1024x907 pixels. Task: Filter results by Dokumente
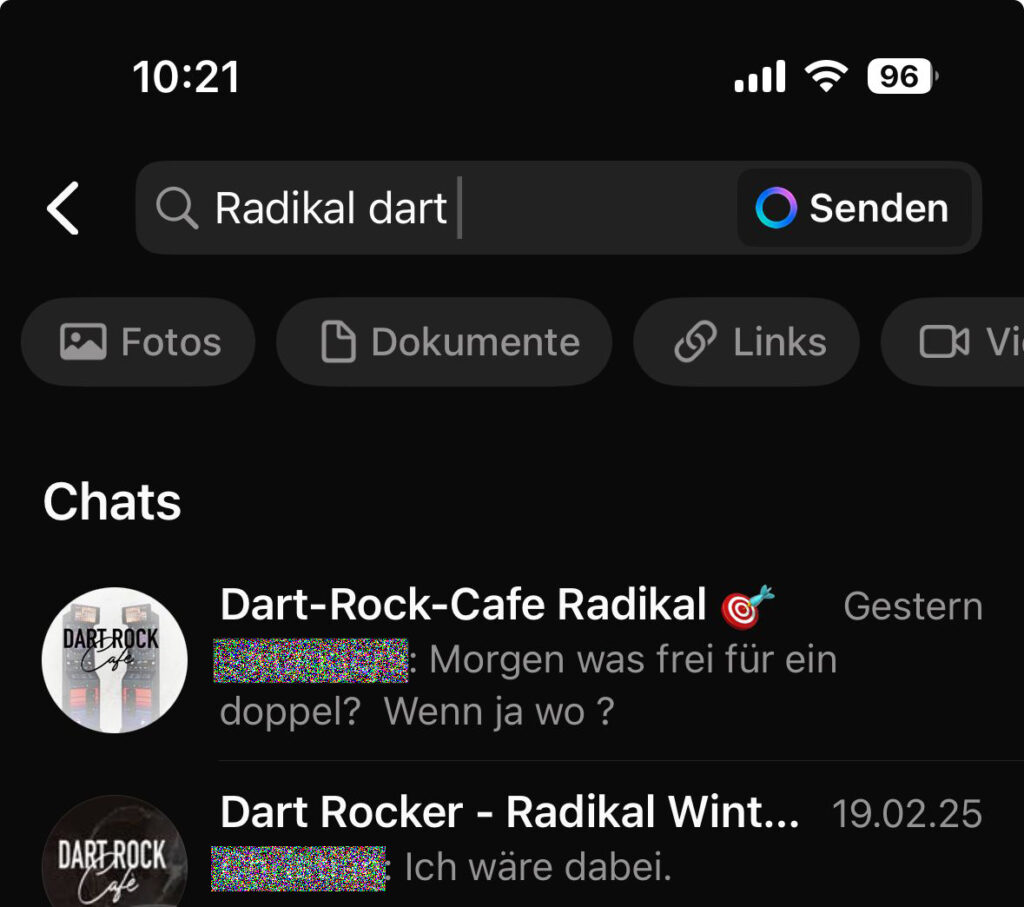click(x=444, y=342)
